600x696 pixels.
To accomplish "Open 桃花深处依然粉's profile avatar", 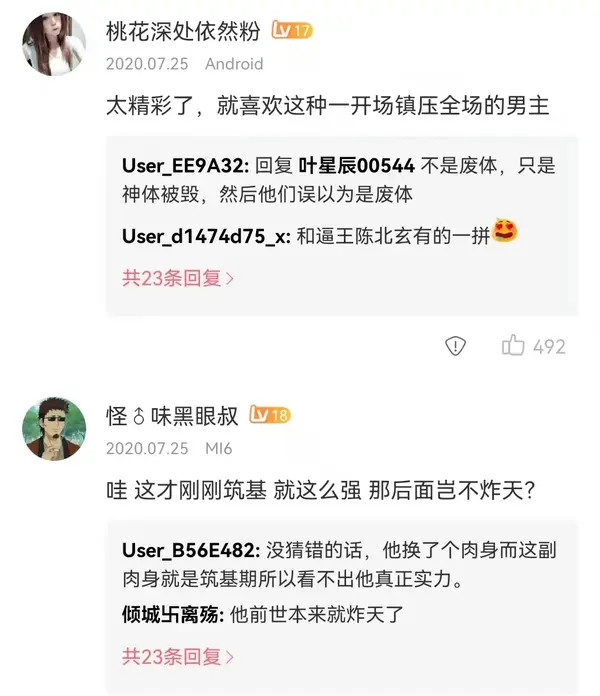I will pos(54,45).
